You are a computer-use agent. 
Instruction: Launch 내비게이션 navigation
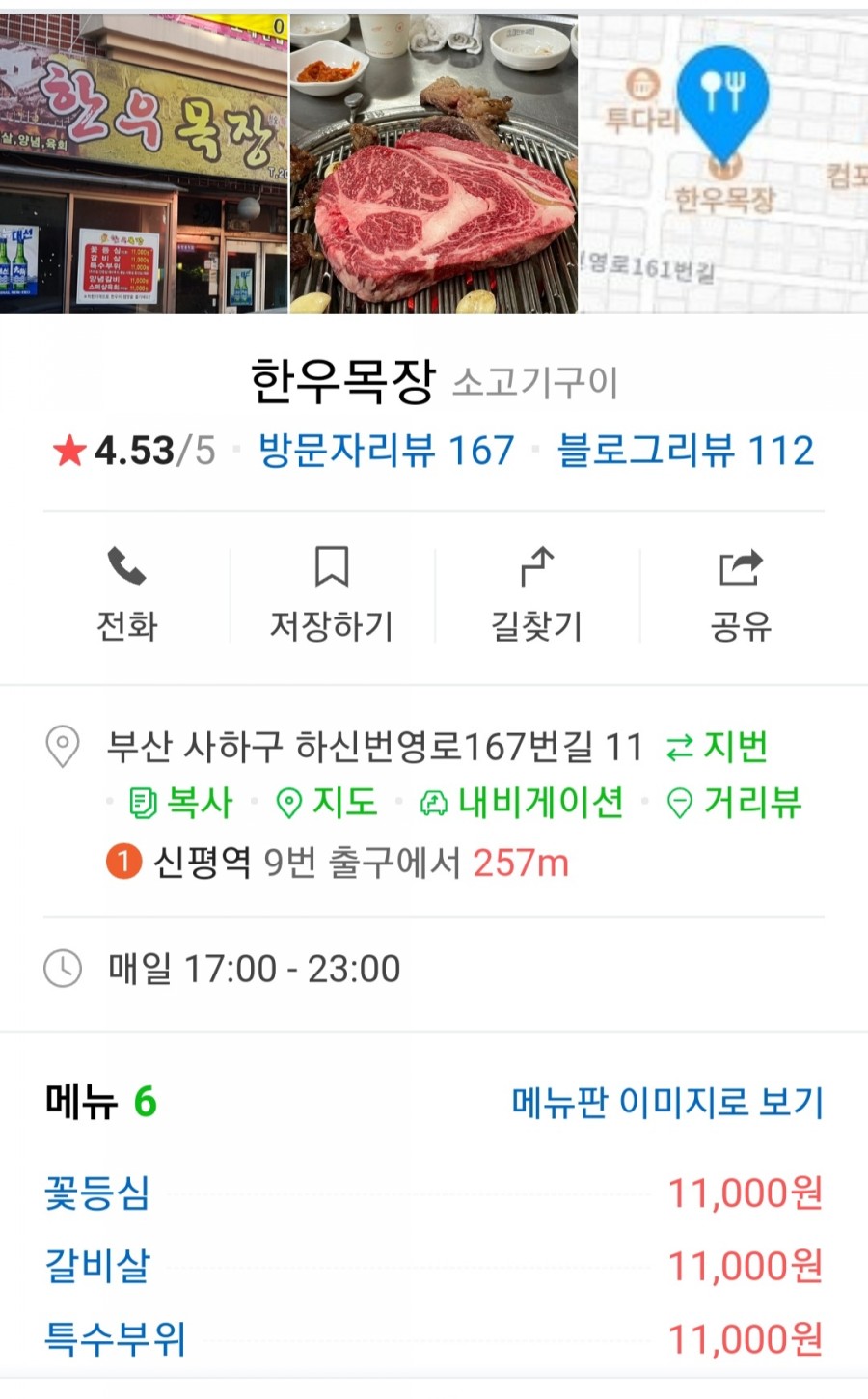pyautogui.click(x=522, y=803)
